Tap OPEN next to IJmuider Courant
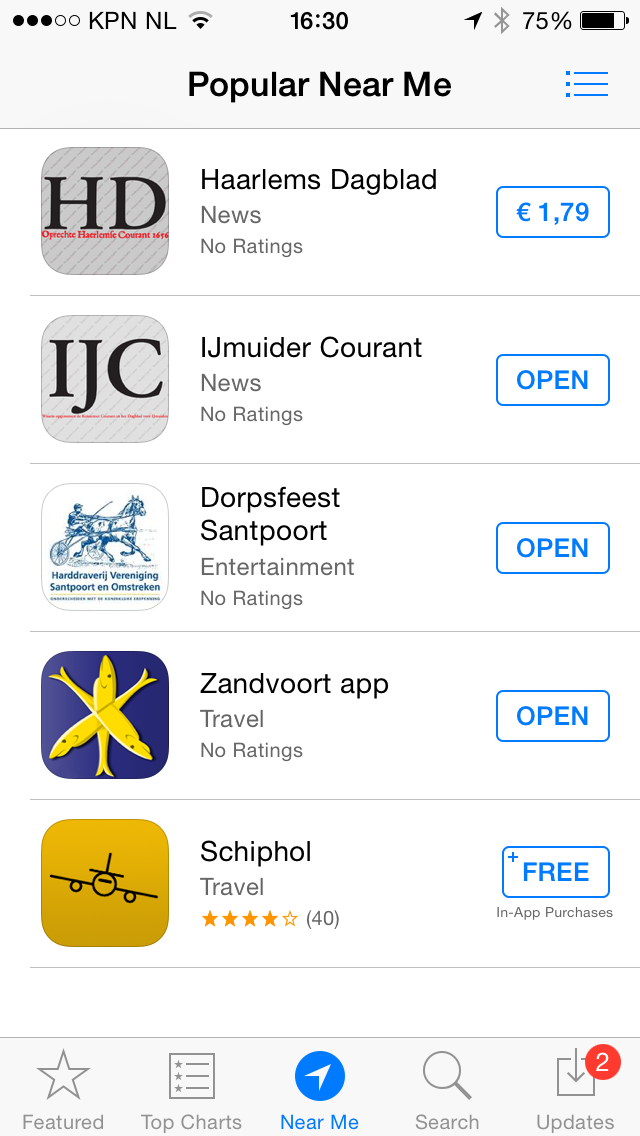This screenshot has height=1136, width=640. [552, 380]
